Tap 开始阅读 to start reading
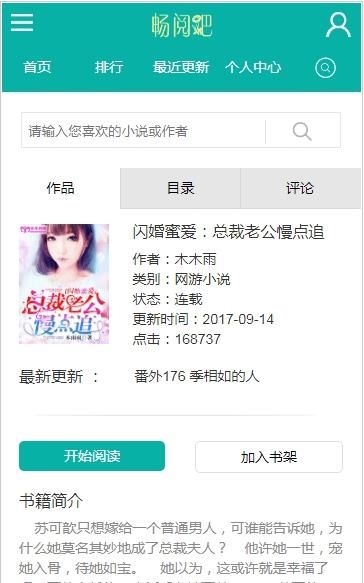This screenshot has width=364, height=583. pos(92,456)
